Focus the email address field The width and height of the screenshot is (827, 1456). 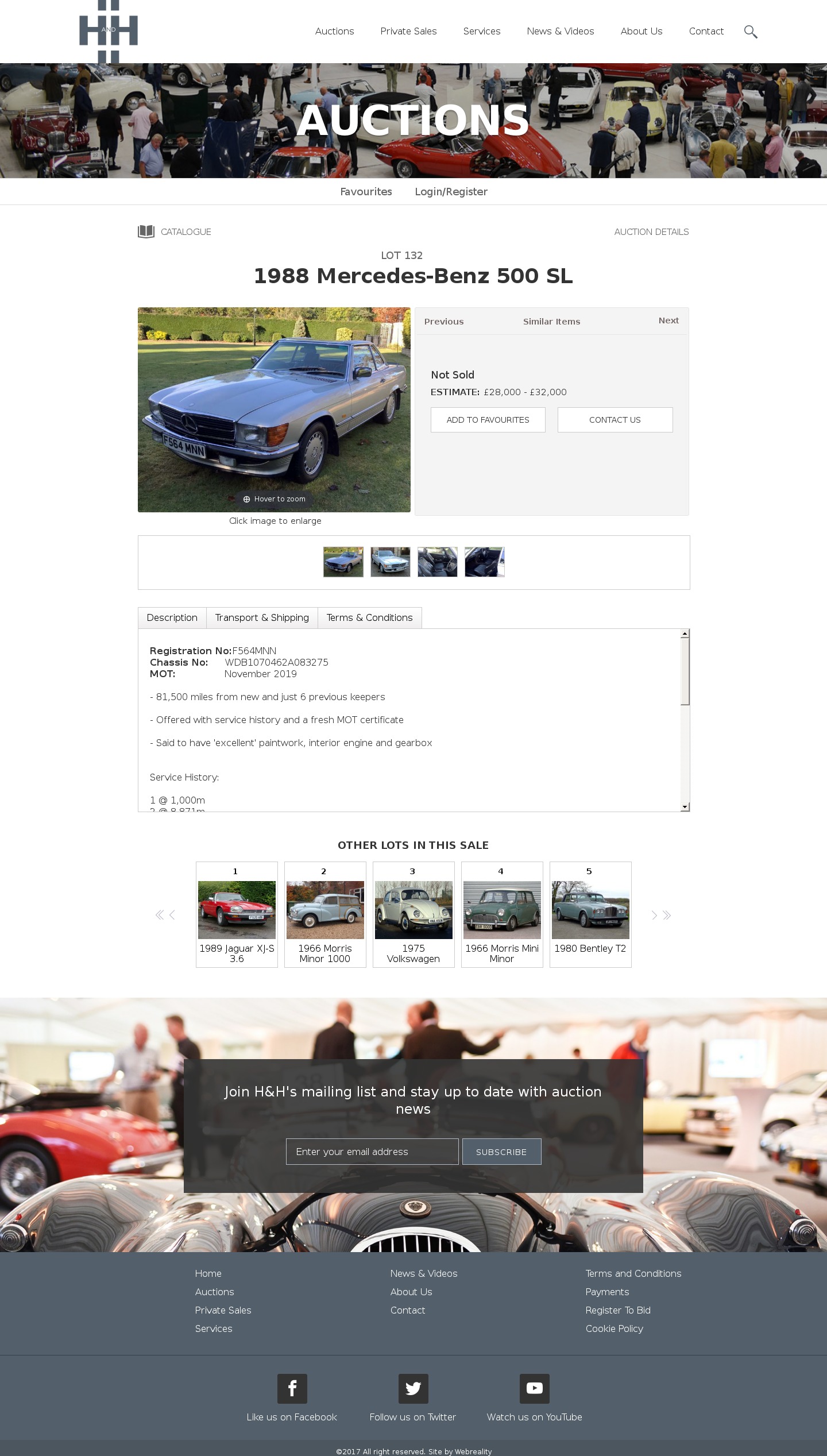[372, 1152]
